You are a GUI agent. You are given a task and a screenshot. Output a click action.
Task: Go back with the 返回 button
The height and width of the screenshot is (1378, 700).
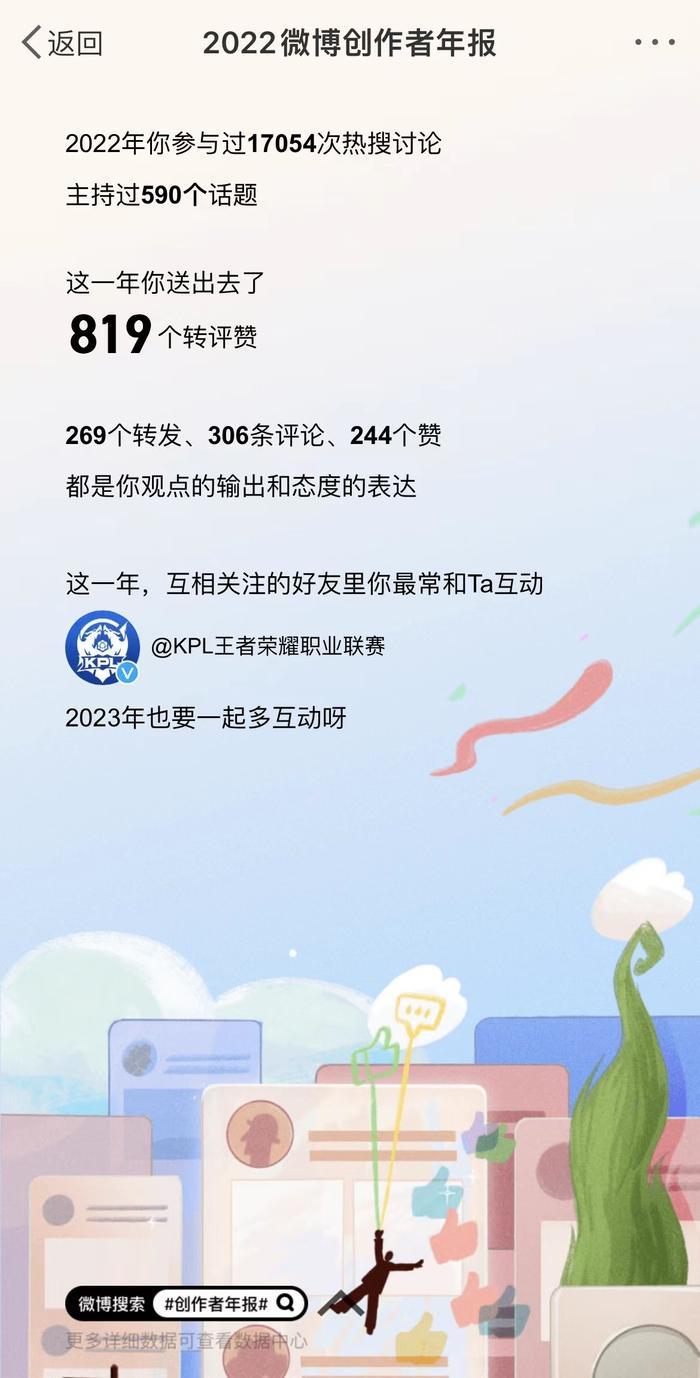point(62,43)
